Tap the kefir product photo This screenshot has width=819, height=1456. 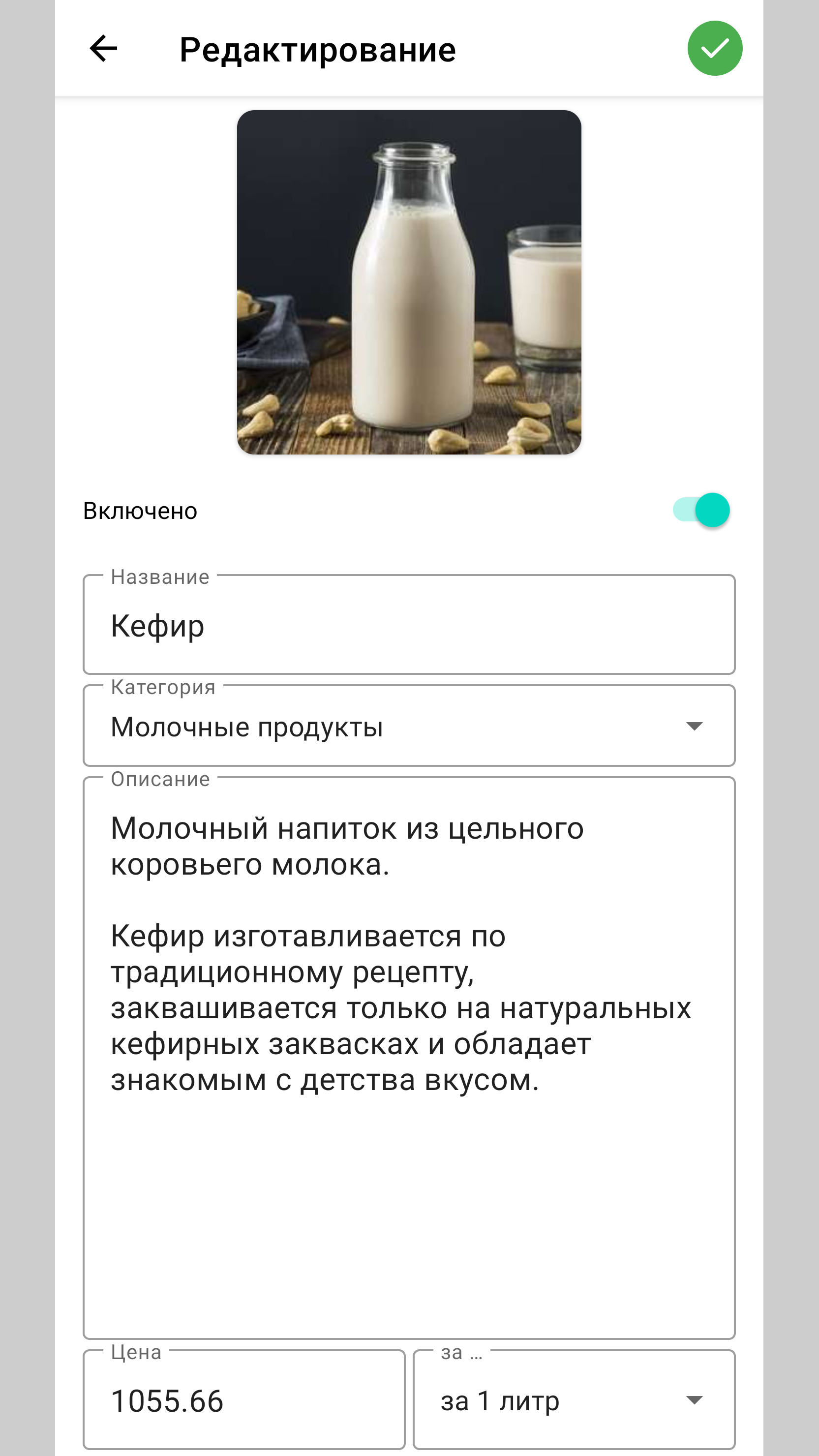point(409,282)
